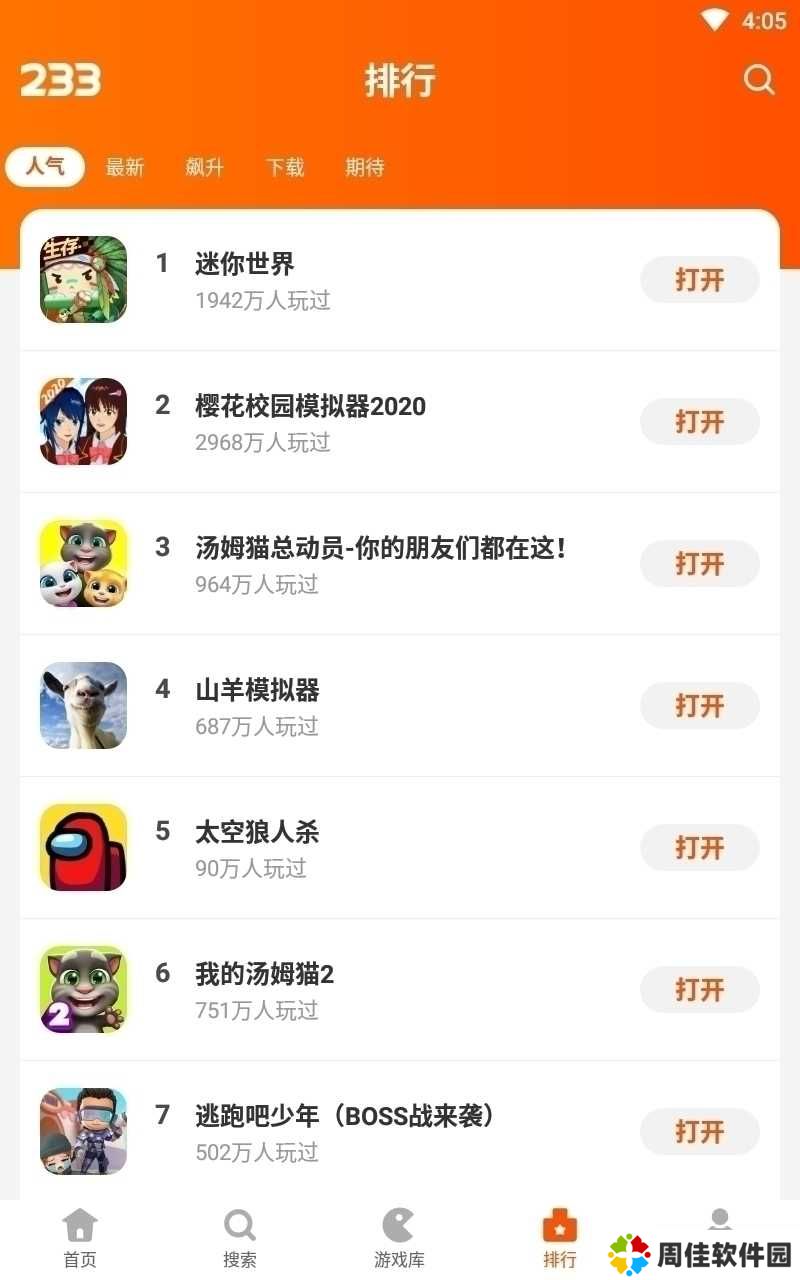The width and height of the screenshot is (800, 1280).
Task: Switch to the 最新 ranking tab
Action: point(125,167)
